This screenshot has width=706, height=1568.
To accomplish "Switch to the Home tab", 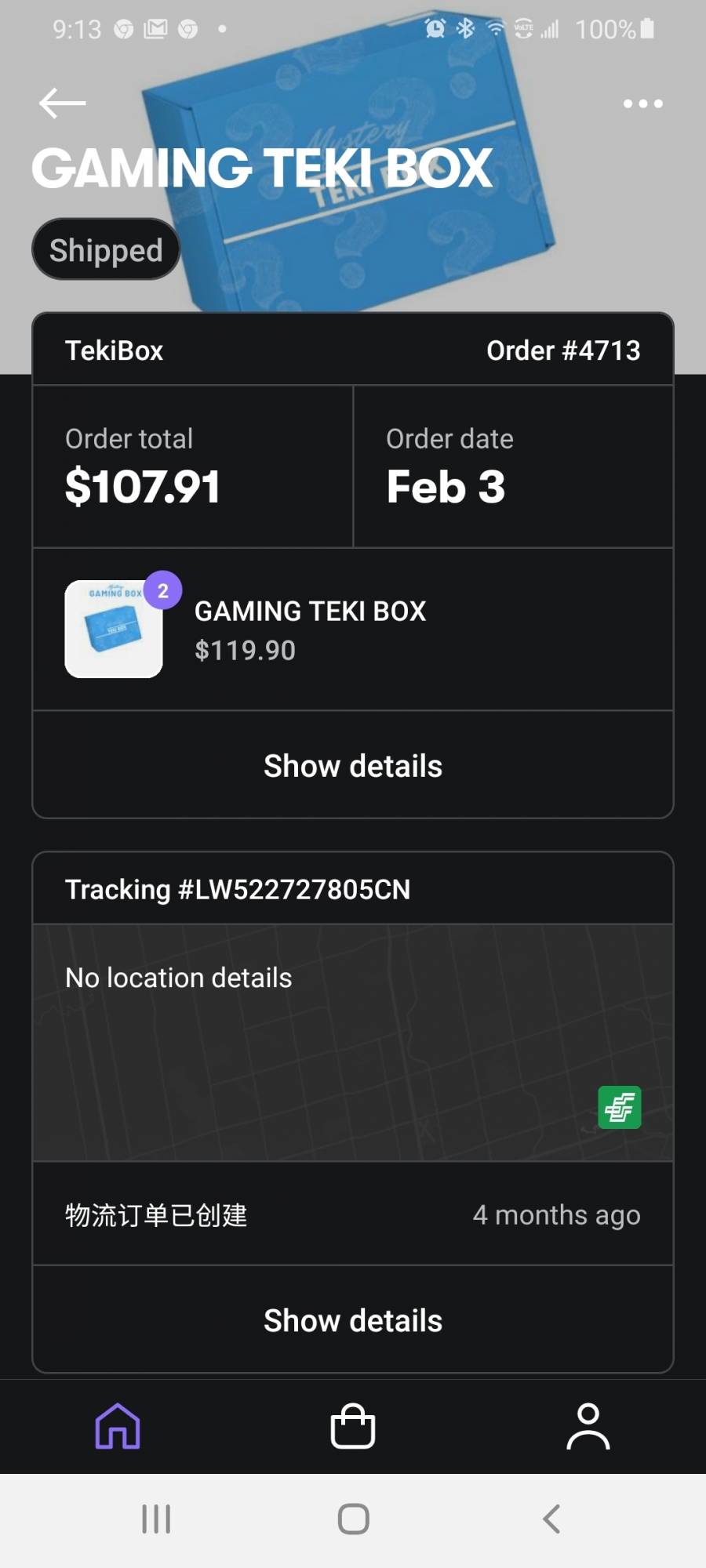I will click(118, 1426).
